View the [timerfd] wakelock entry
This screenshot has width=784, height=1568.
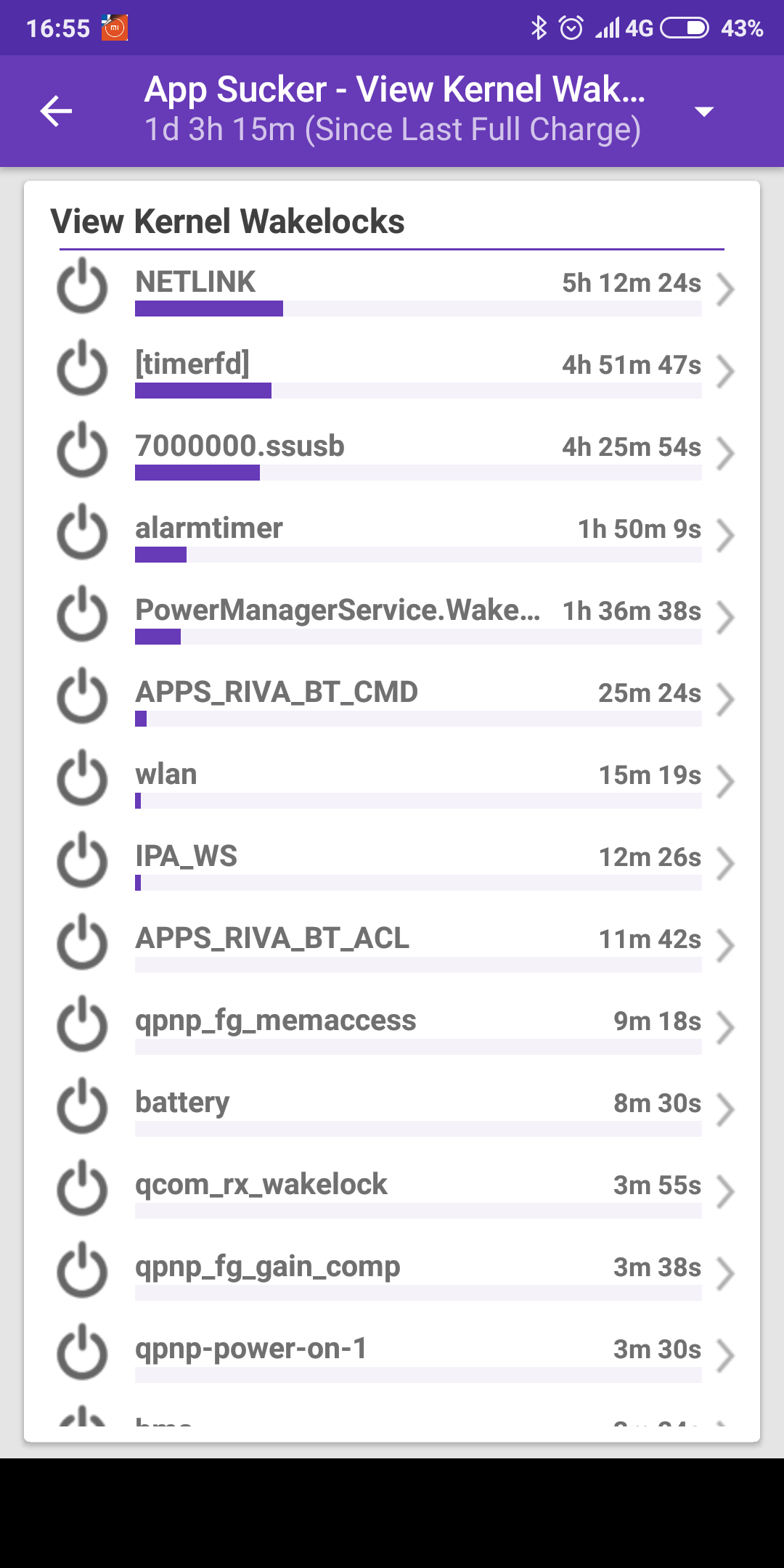pyautogui.click(x=392, y=372)
